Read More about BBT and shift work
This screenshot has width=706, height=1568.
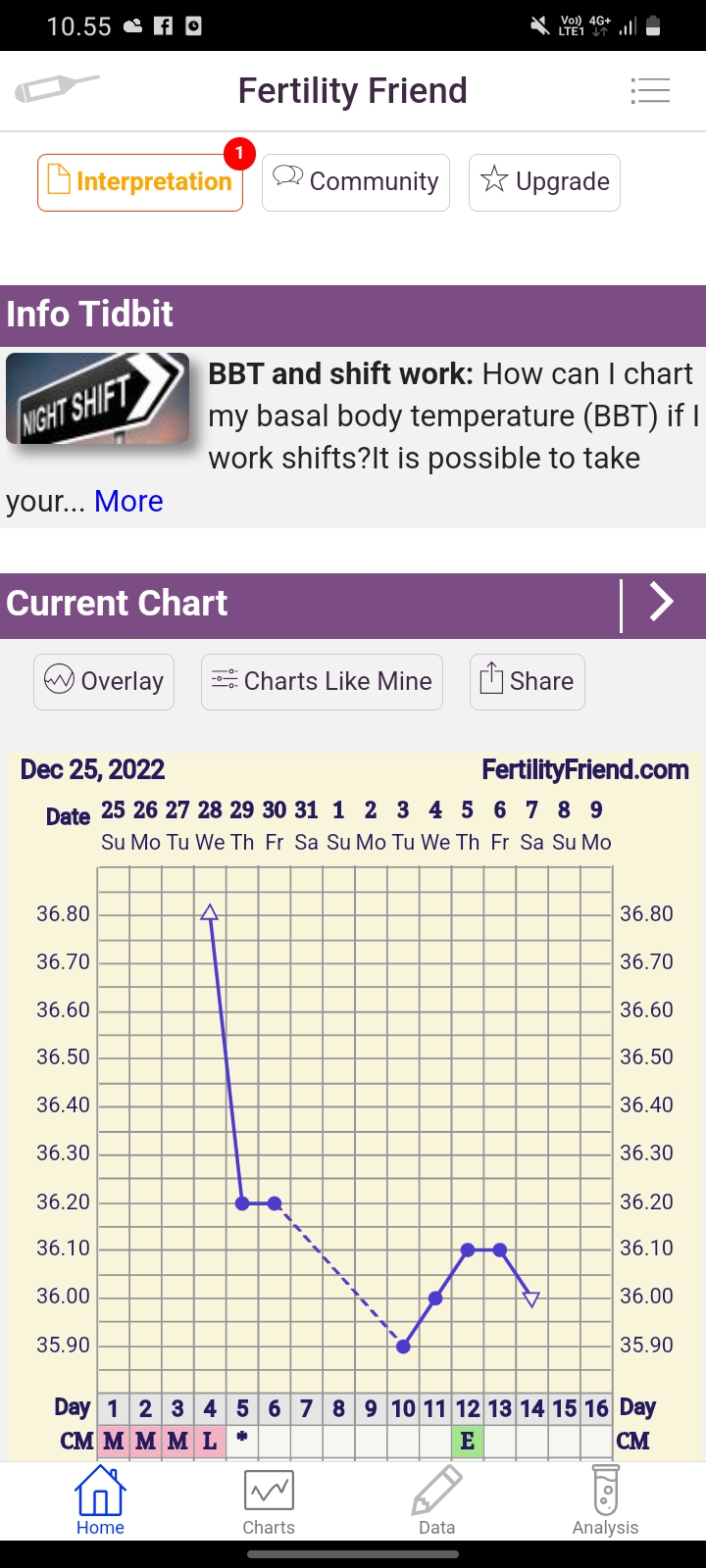[128, 501]
